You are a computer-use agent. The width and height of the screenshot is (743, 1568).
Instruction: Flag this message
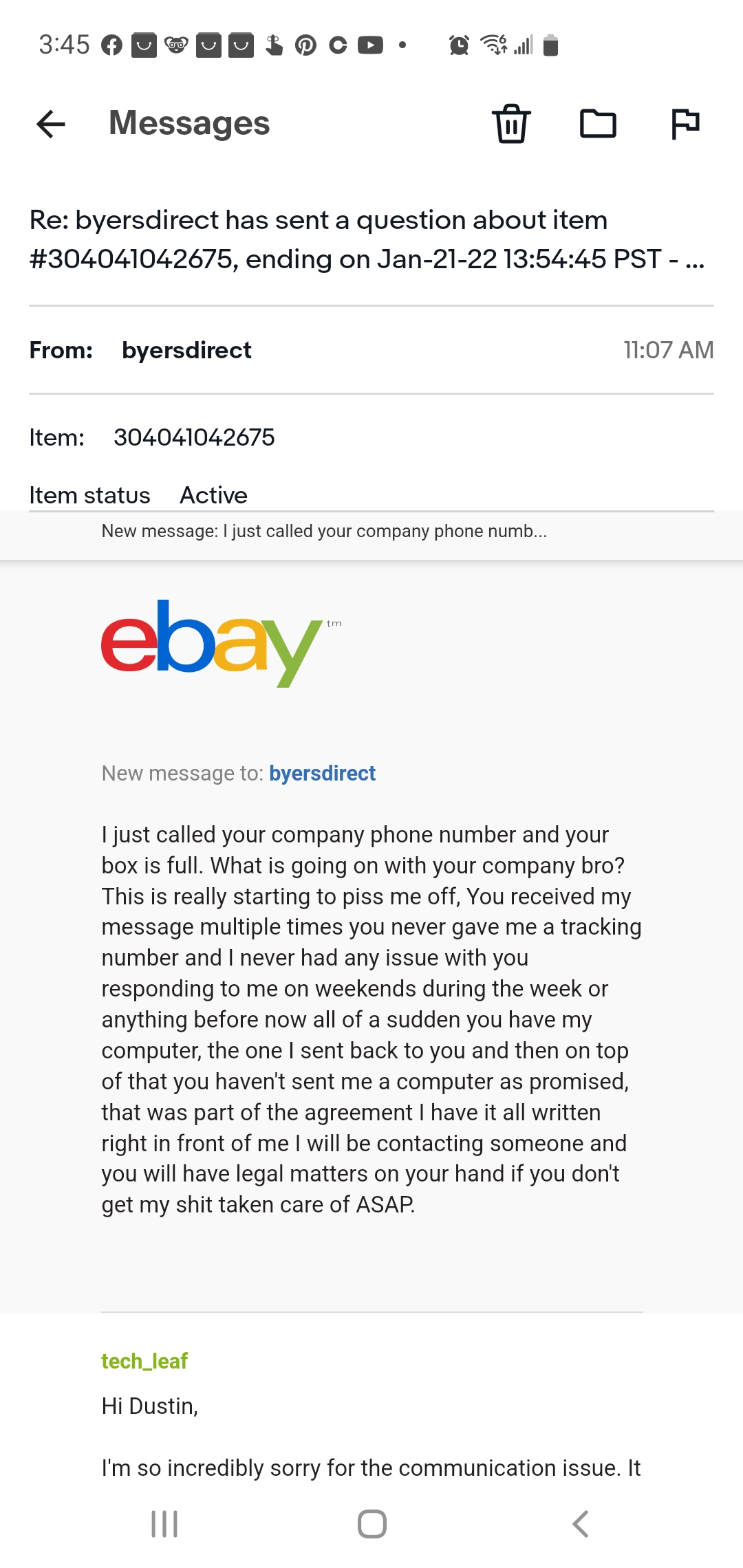pos(685,124)
